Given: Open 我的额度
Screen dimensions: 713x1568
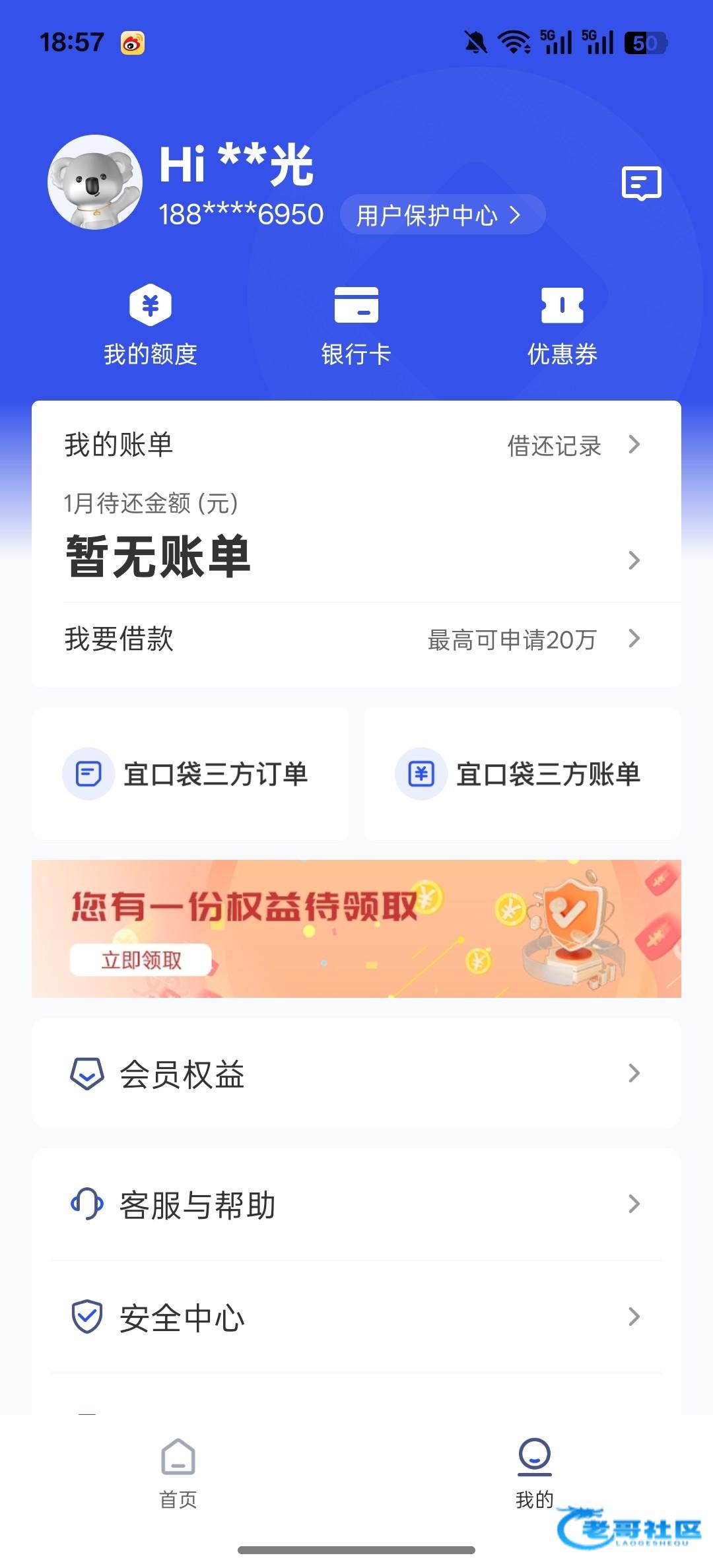Looking at the screenshot, I should click(151, 325).
